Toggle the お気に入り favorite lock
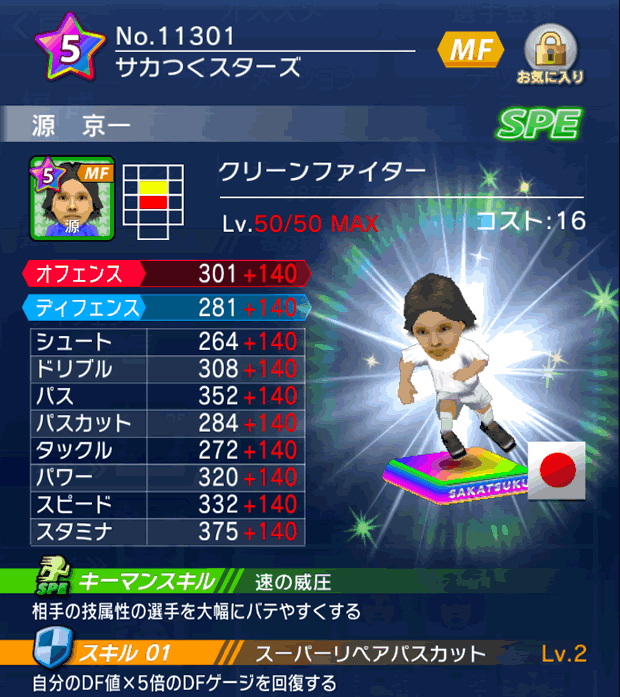This screenshot has width=620, height=697. point(549,52)
